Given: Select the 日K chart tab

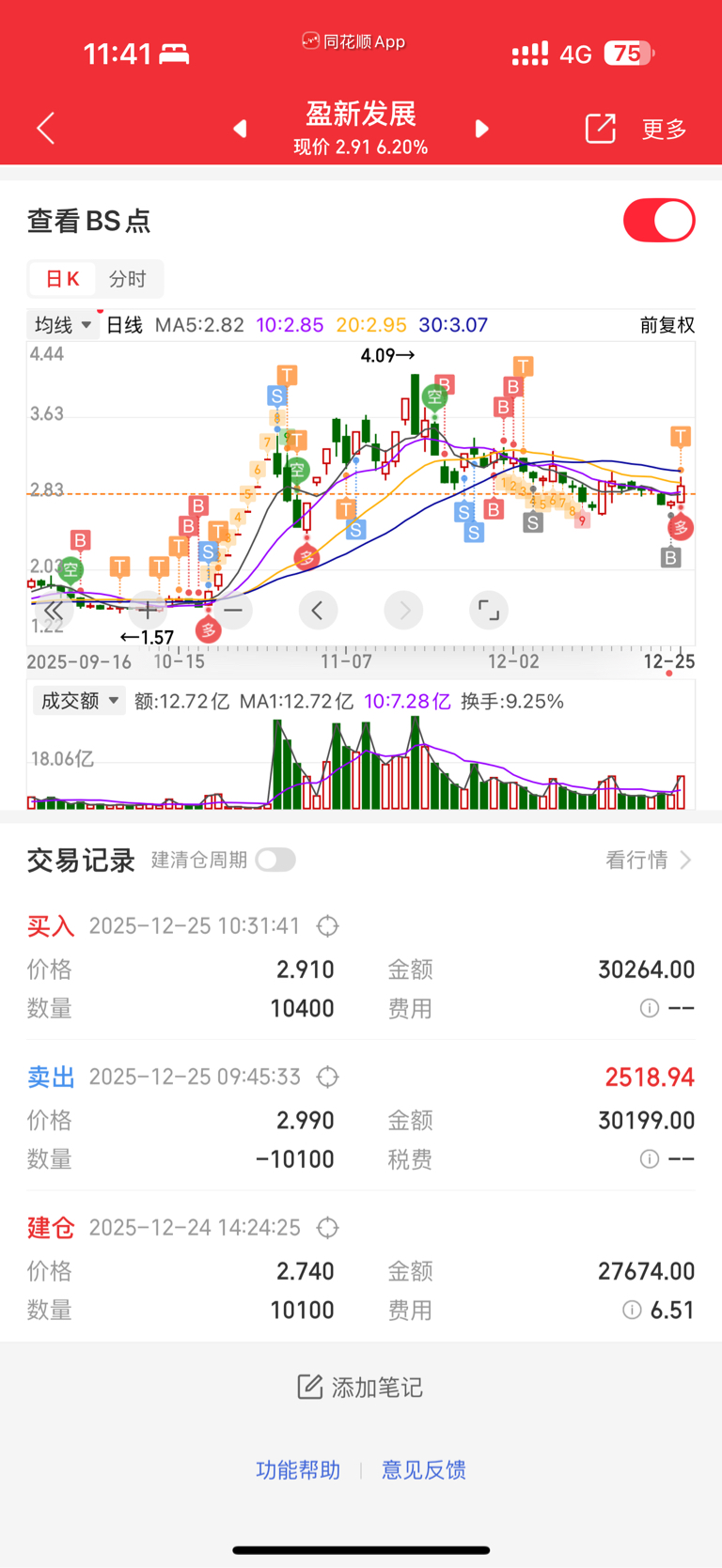Looking at the screenshot, I should coord(62,279).
